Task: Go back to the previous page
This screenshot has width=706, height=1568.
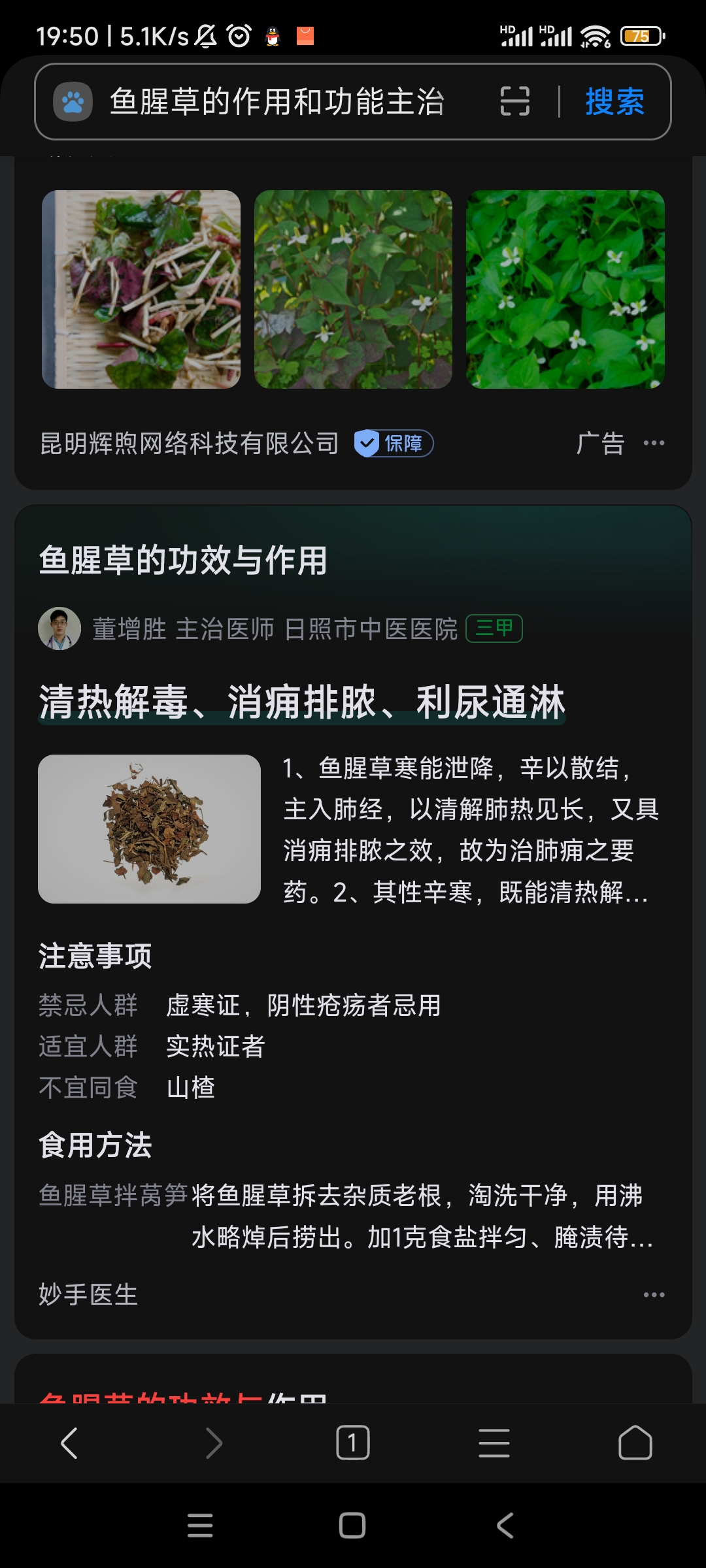Action: 69,1443
